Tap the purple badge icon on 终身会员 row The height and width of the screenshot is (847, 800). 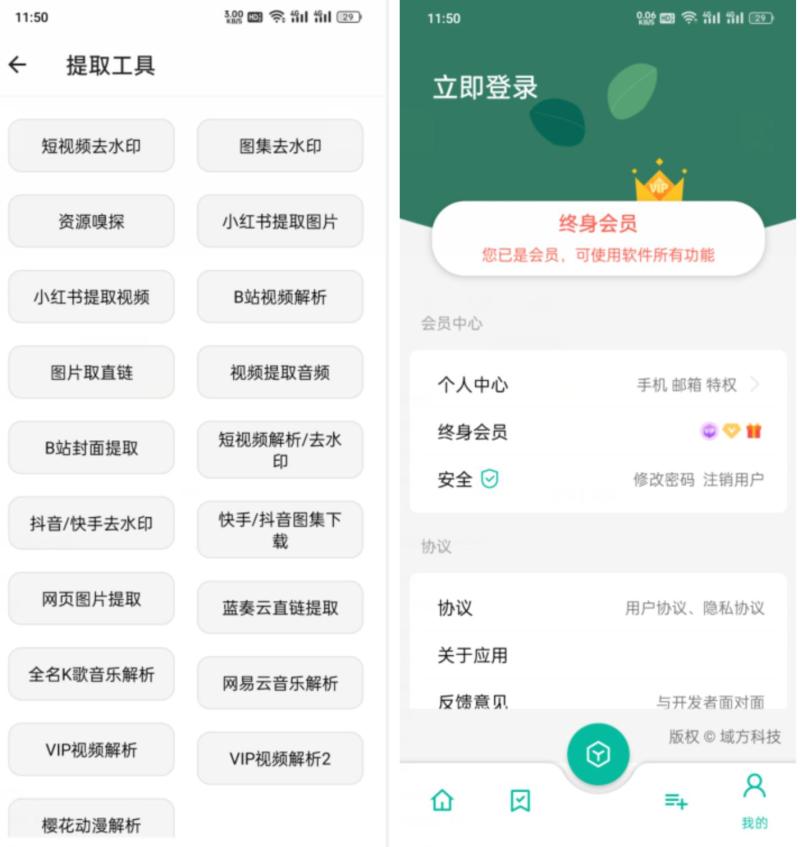point(709,430)
